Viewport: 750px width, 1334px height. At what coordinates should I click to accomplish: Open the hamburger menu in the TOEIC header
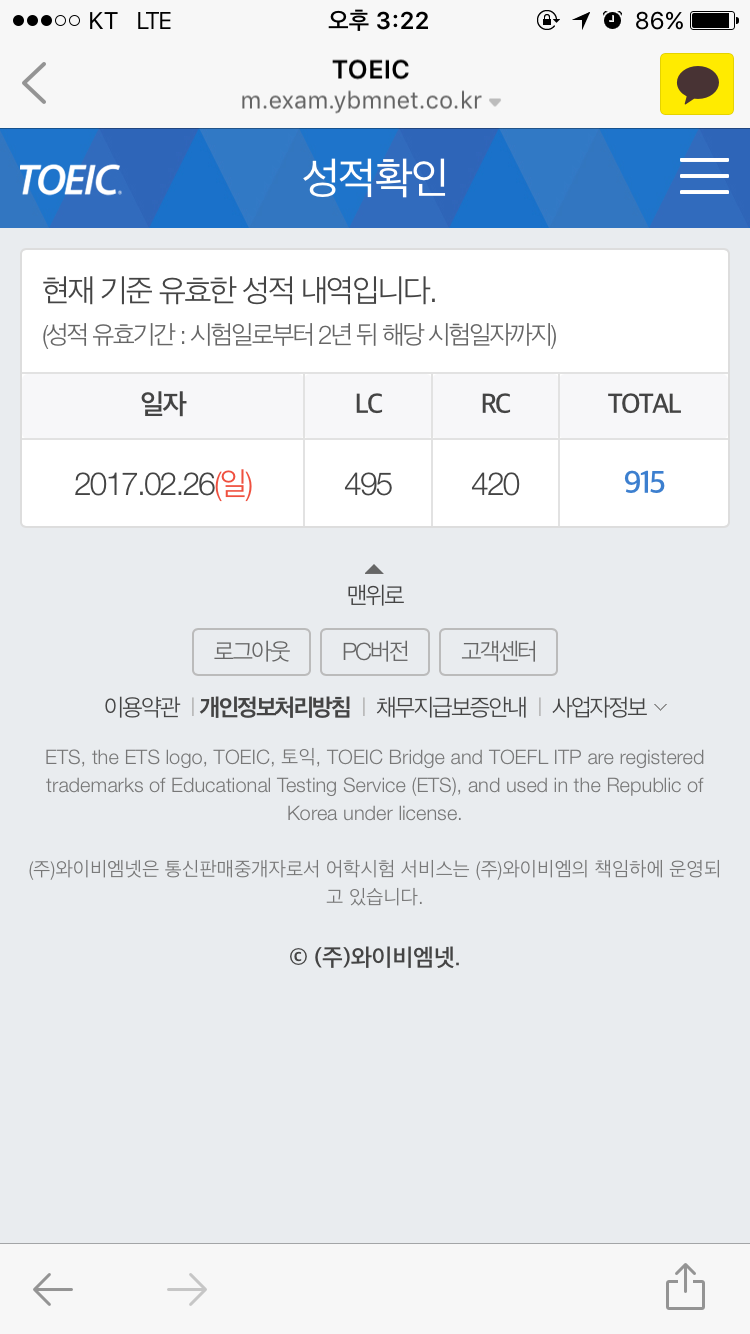point(704,177)
